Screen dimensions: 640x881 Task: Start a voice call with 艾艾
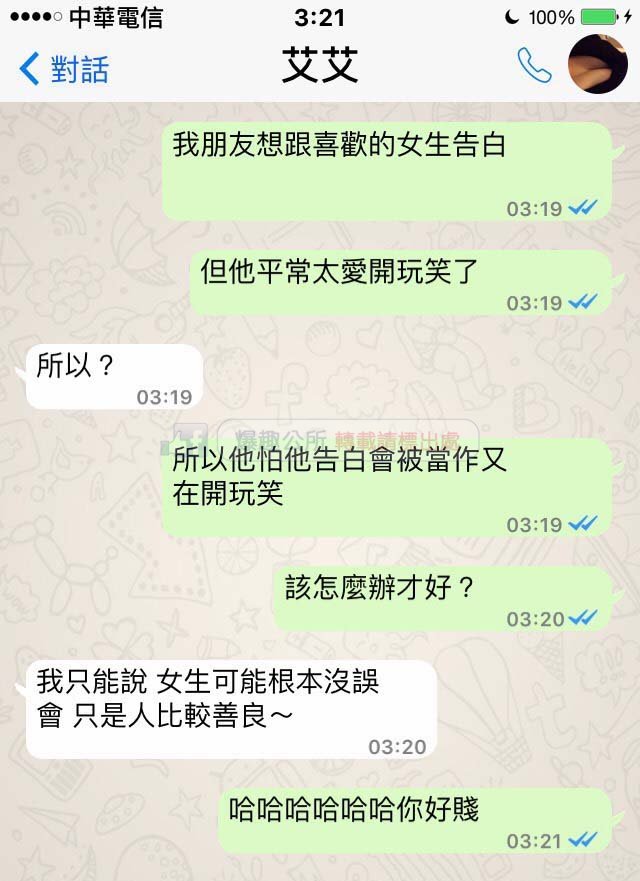click(534, 66)
